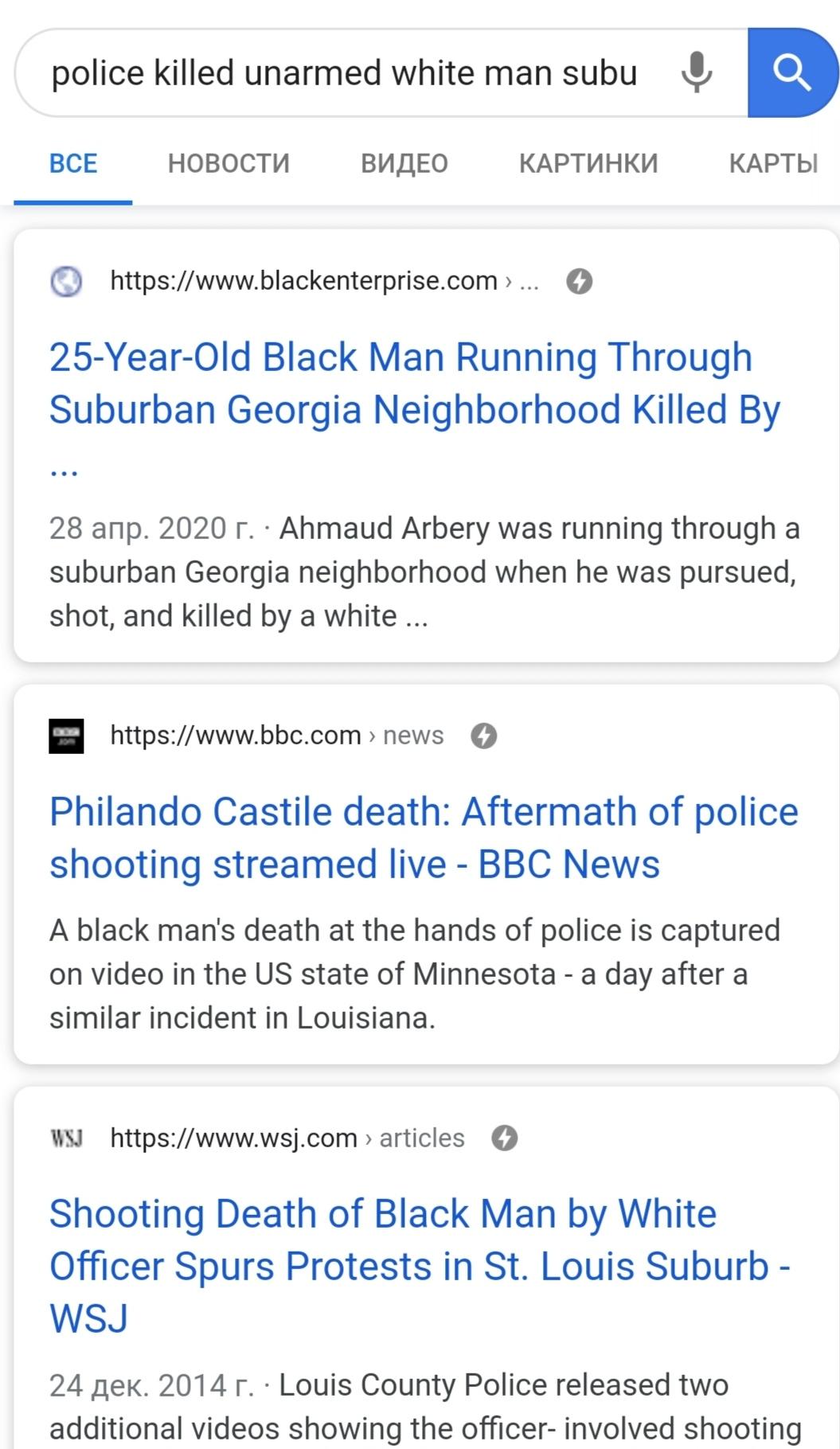
Task: Switch to the Видео tab
Action: (404, 163)
